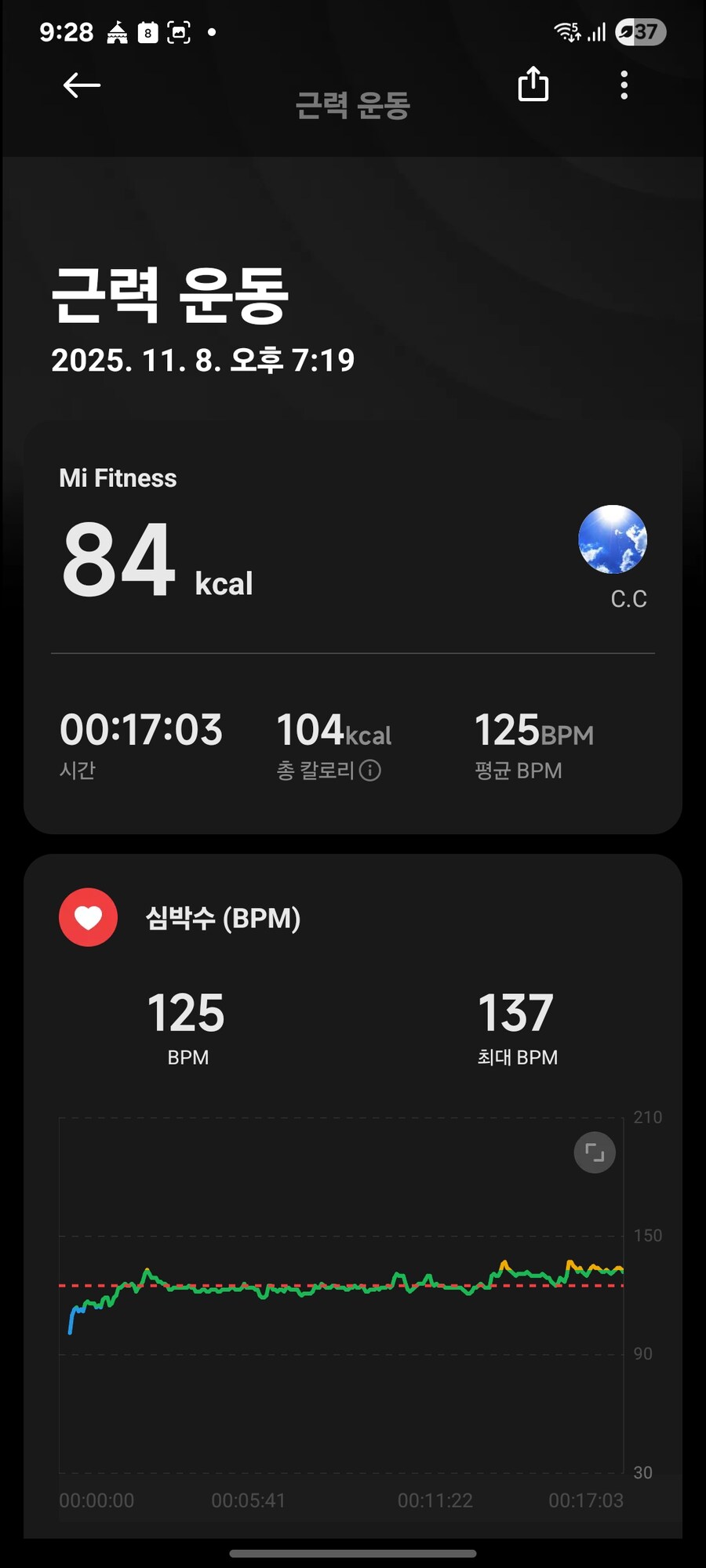Go back using the top arrow

point(82,85)
